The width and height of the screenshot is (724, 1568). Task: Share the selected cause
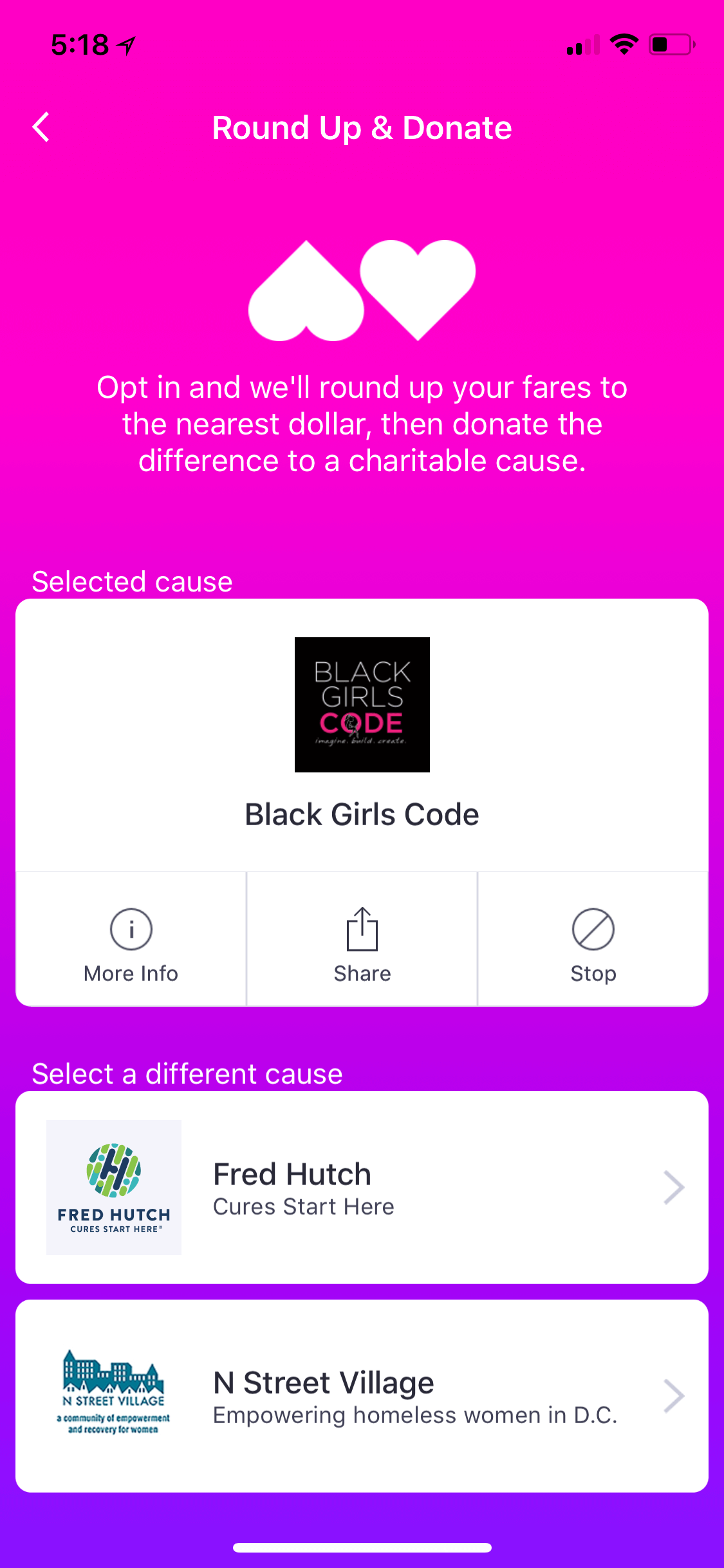pos(362,939)
